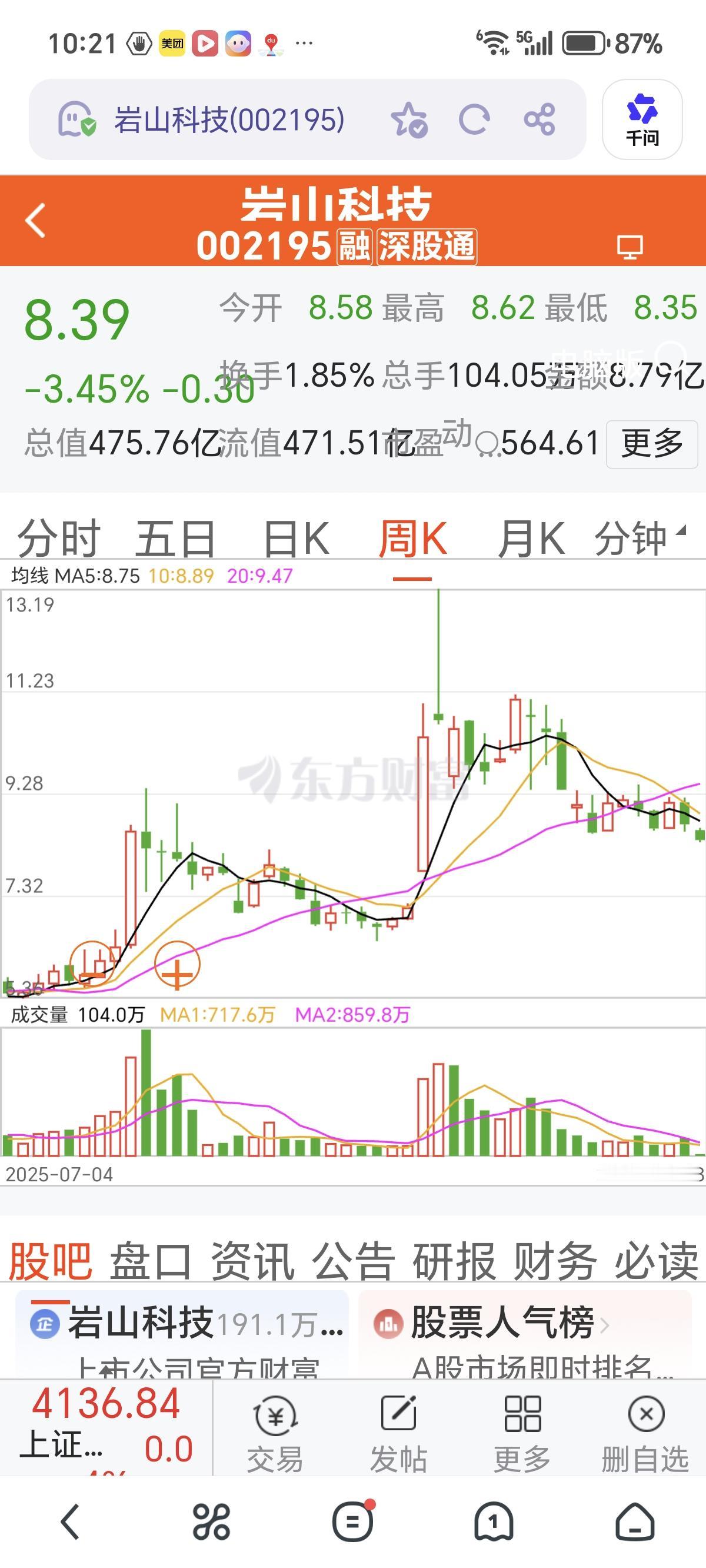View the 公告 tab

[353, 1261]
